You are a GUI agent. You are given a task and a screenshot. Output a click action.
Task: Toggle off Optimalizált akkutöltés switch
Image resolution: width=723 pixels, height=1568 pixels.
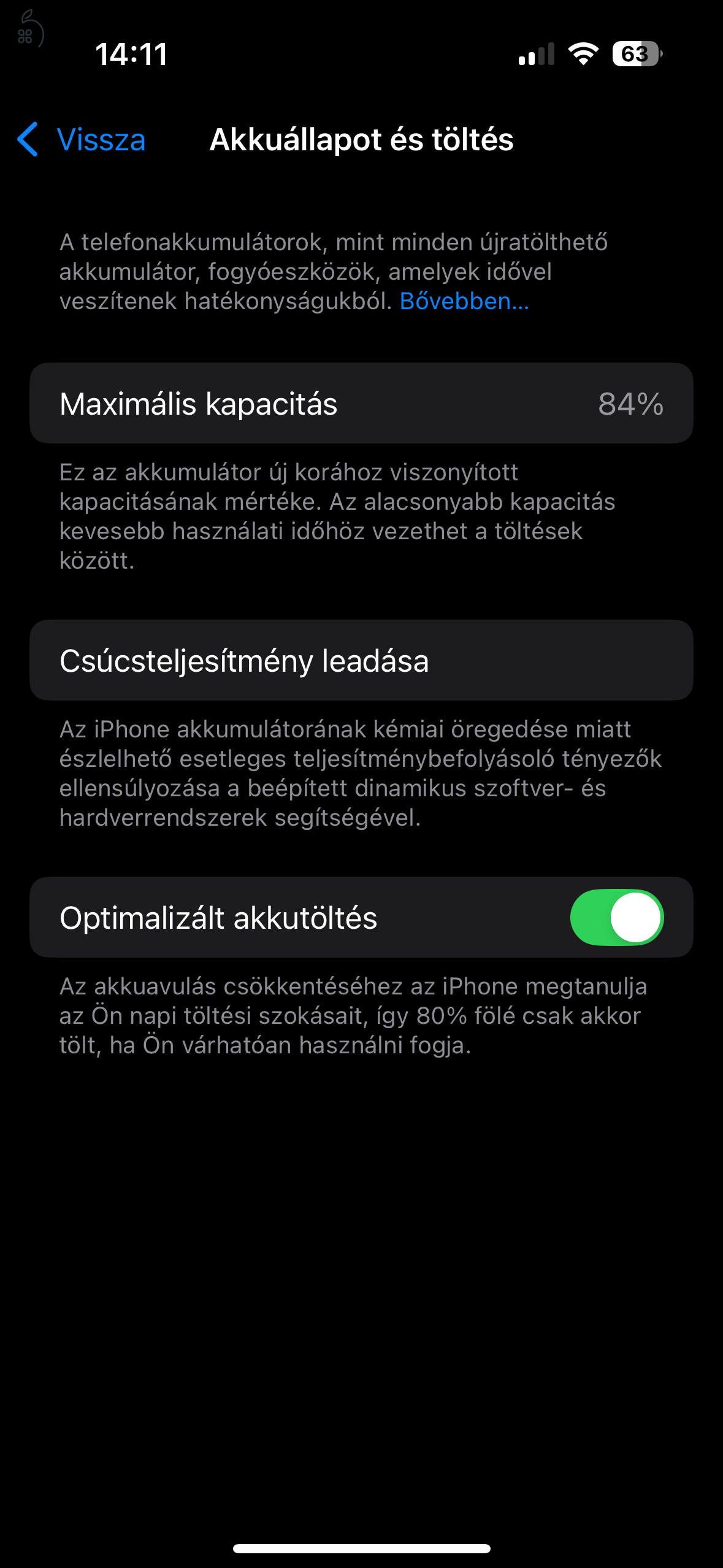click(x=616, y=917)
